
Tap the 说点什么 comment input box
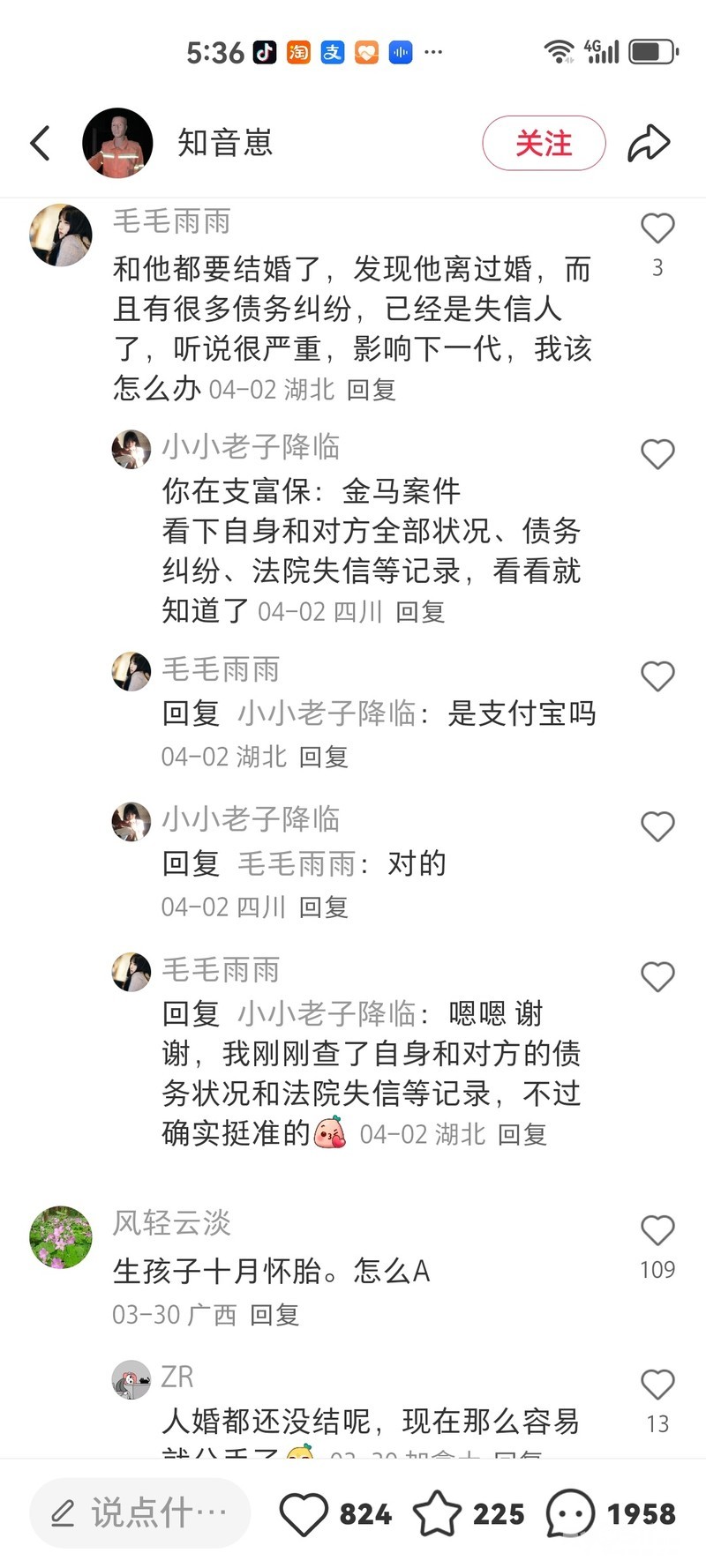(x=141, y=1513)
